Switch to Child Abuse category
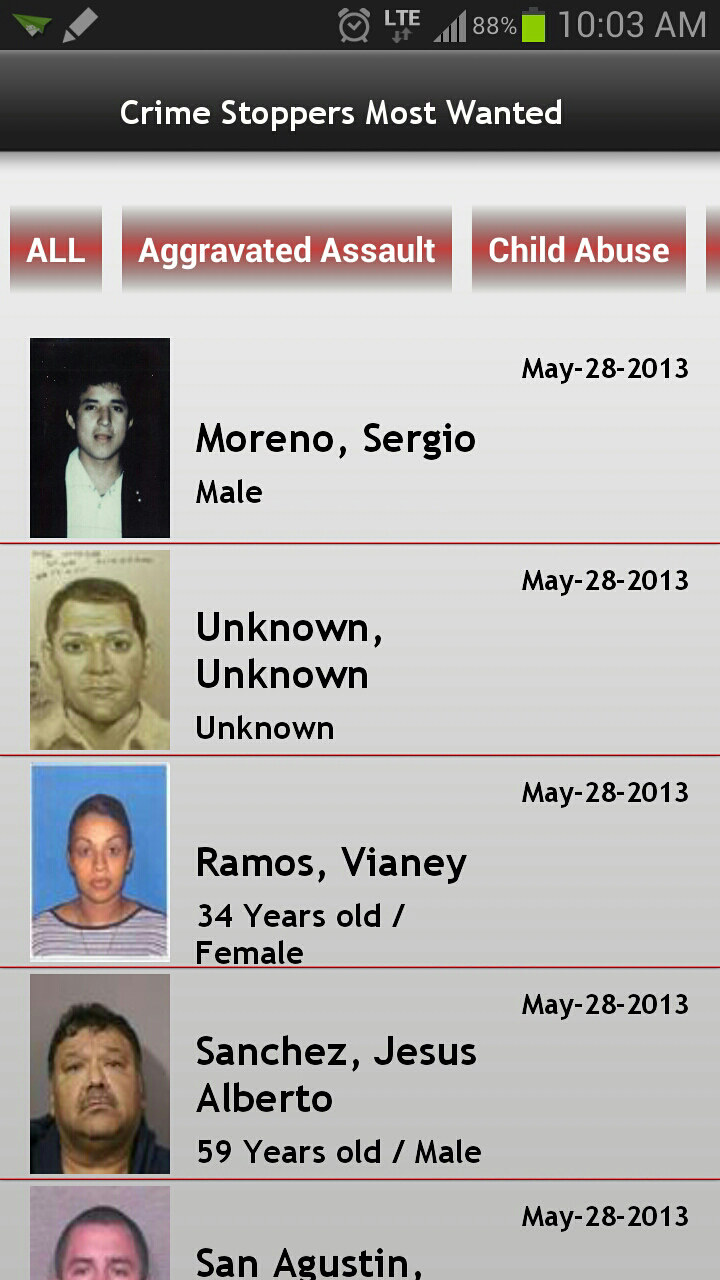Screen dimensions: 720x1280 pos(578,250)
